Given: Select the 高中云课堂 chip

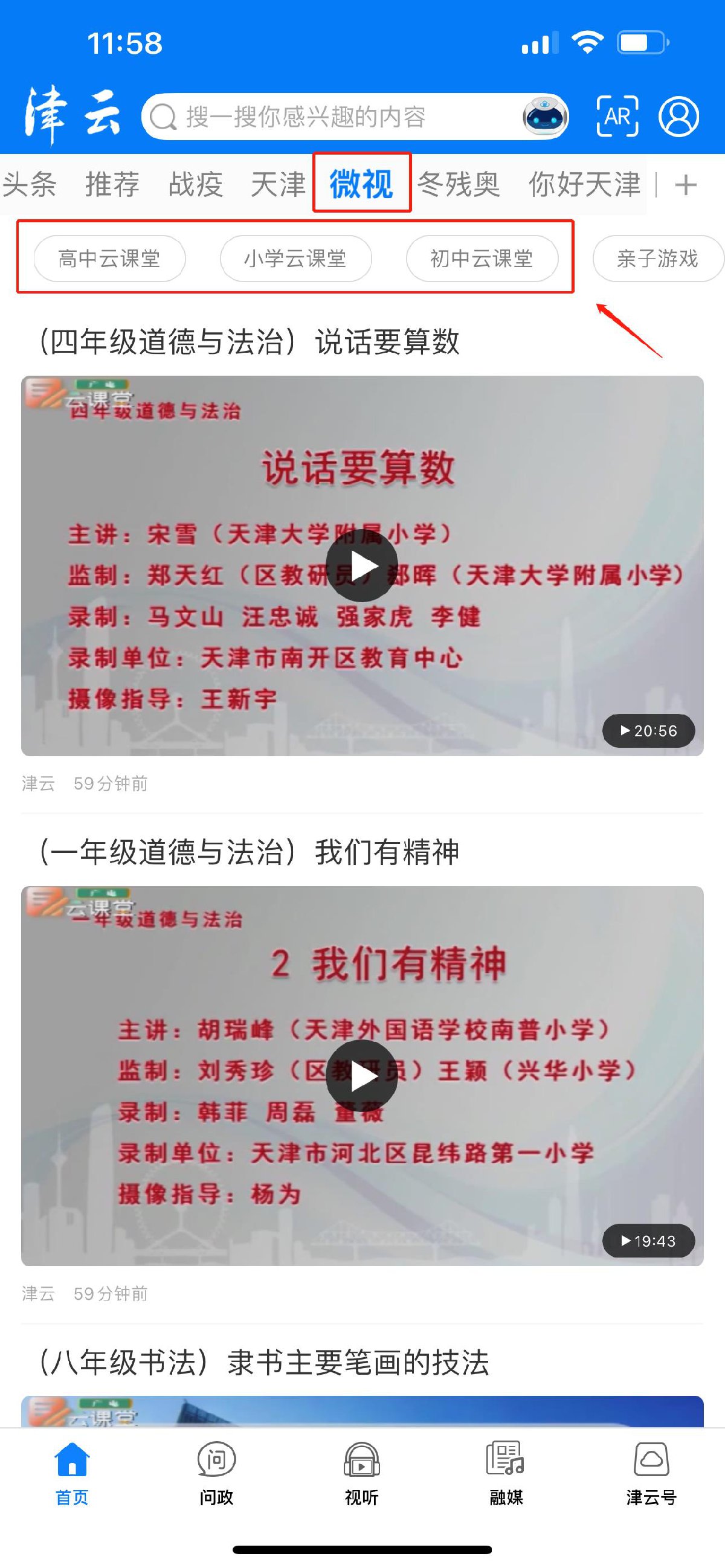Looking at the screenshot, I should [109, 259].
